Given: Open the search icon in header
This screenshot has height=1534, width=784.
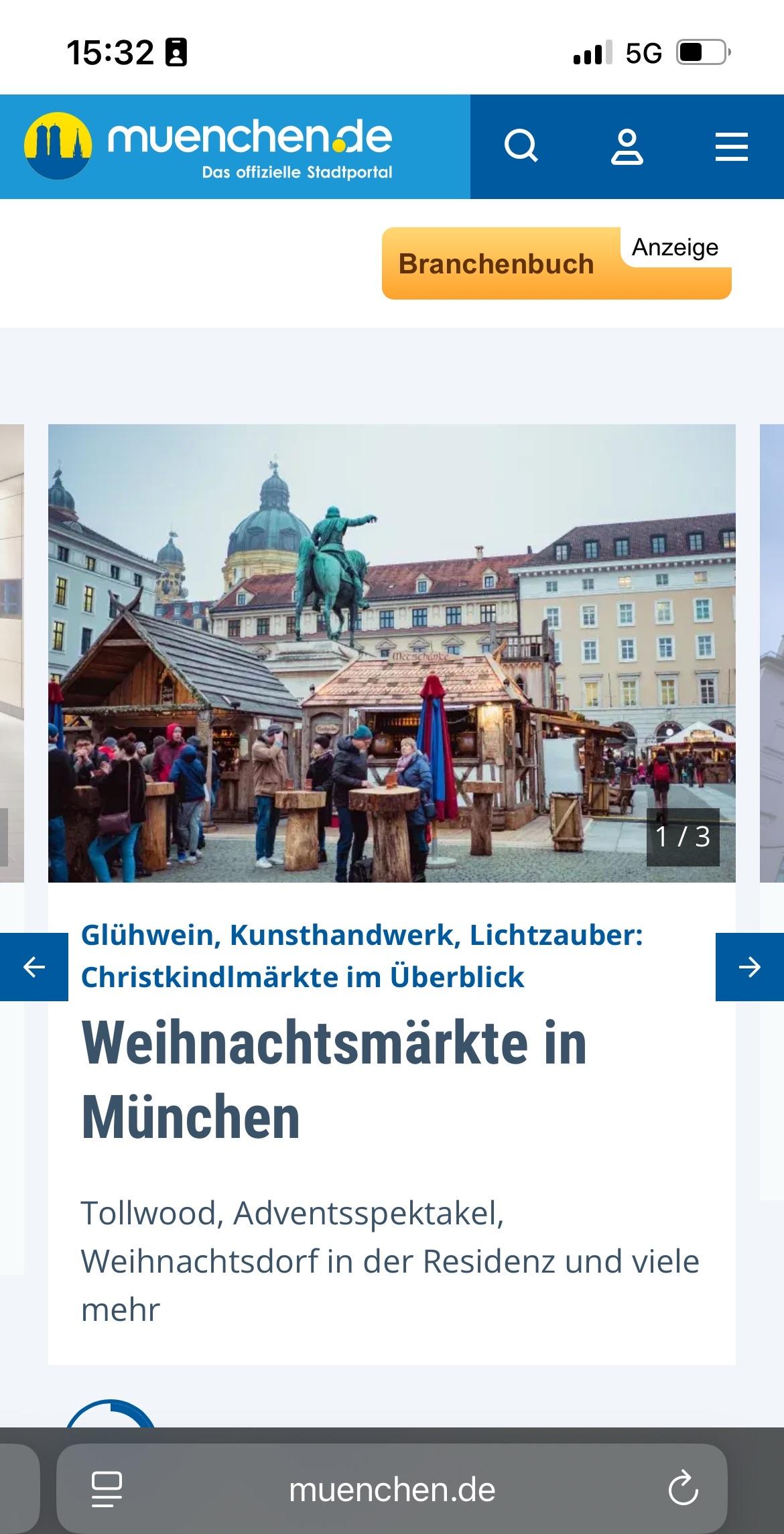Looking at the screenshot, I should (x=521, y=146).
